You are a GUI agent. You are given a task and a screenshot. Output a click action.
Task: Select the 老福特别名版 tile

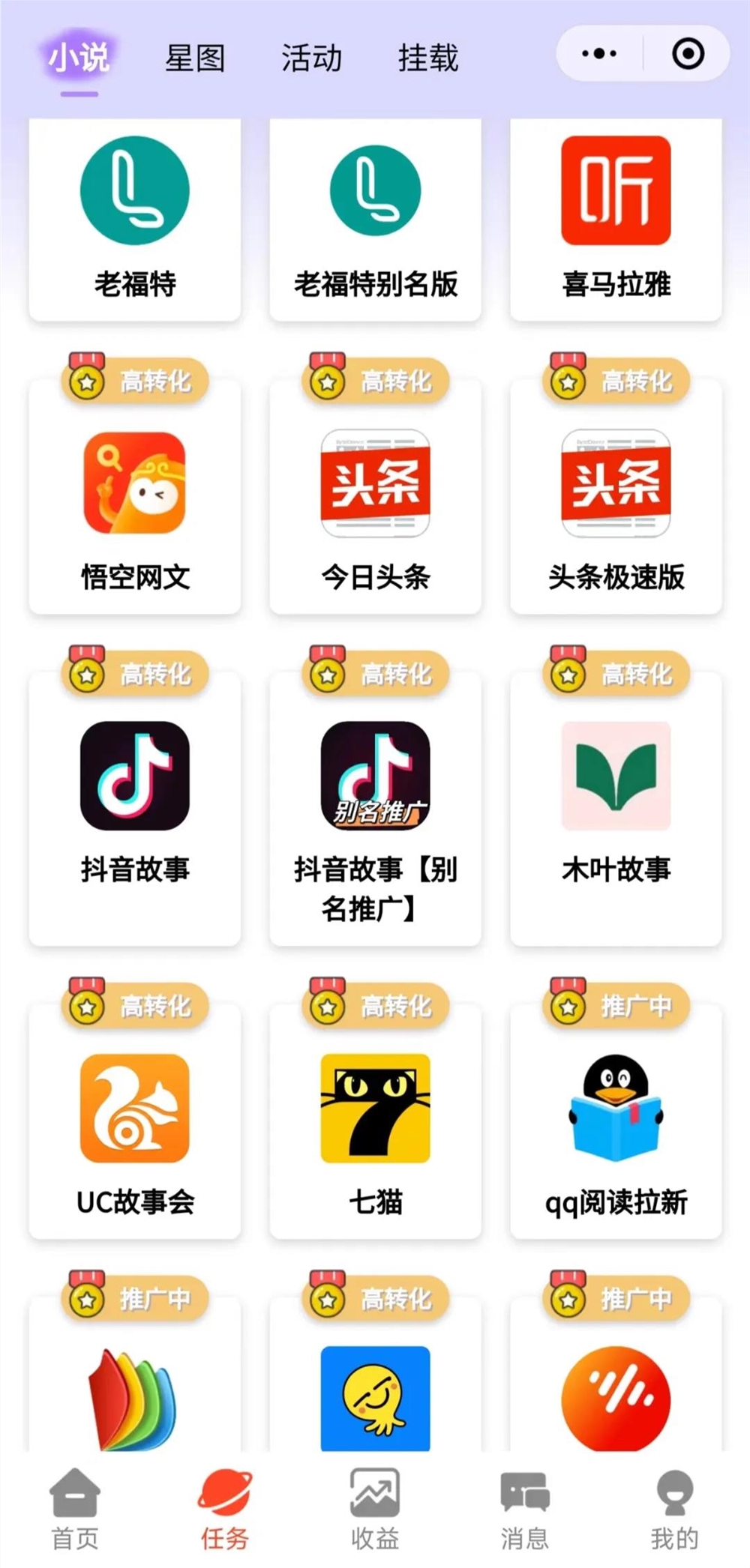click(x=375, y=217)
